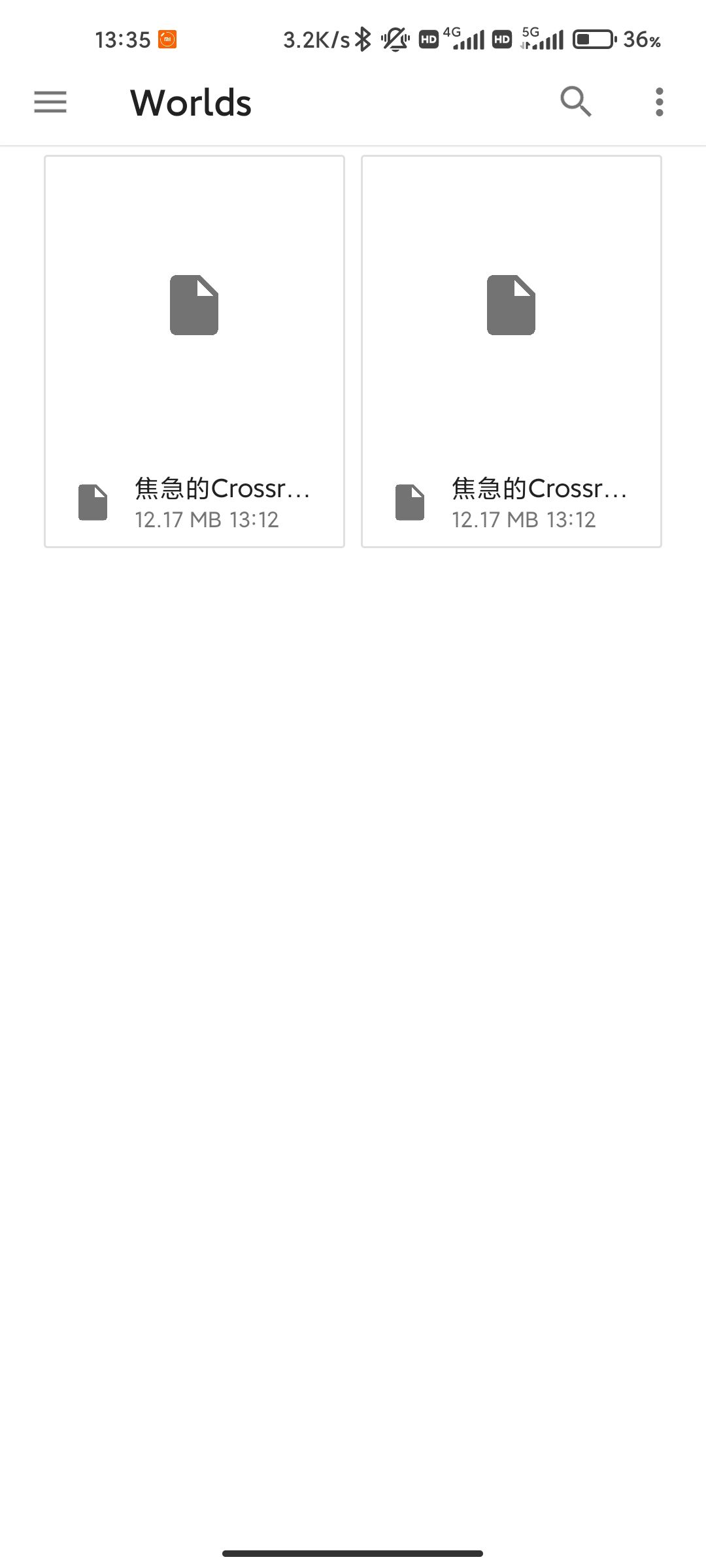Image resolution: width=706 pixels, height=1568 pixels.
Task: Tap the Worlds title text
Action: point(190,102)
